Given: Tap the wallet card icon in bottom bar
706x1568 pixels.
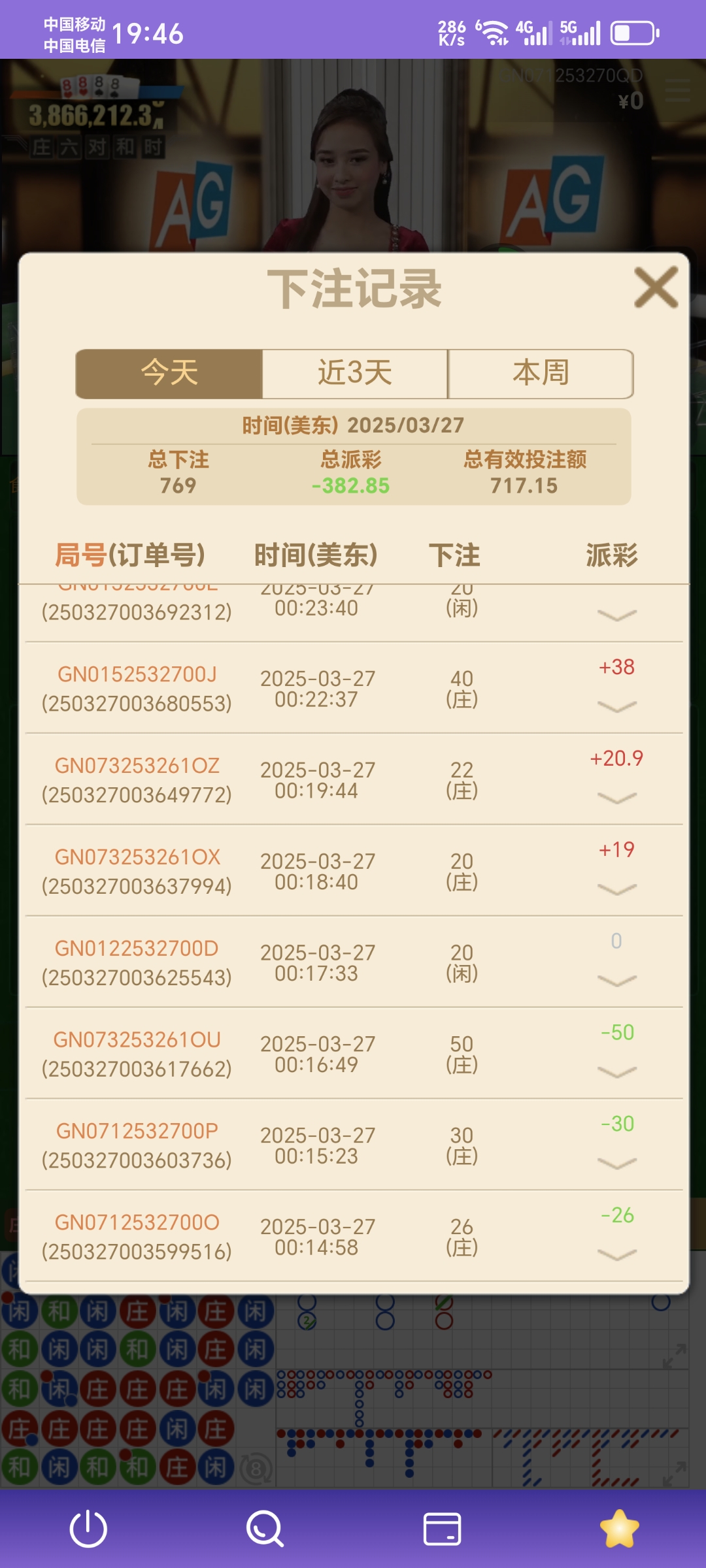Looking at the screenshot, I should (x=441, y=1529).
